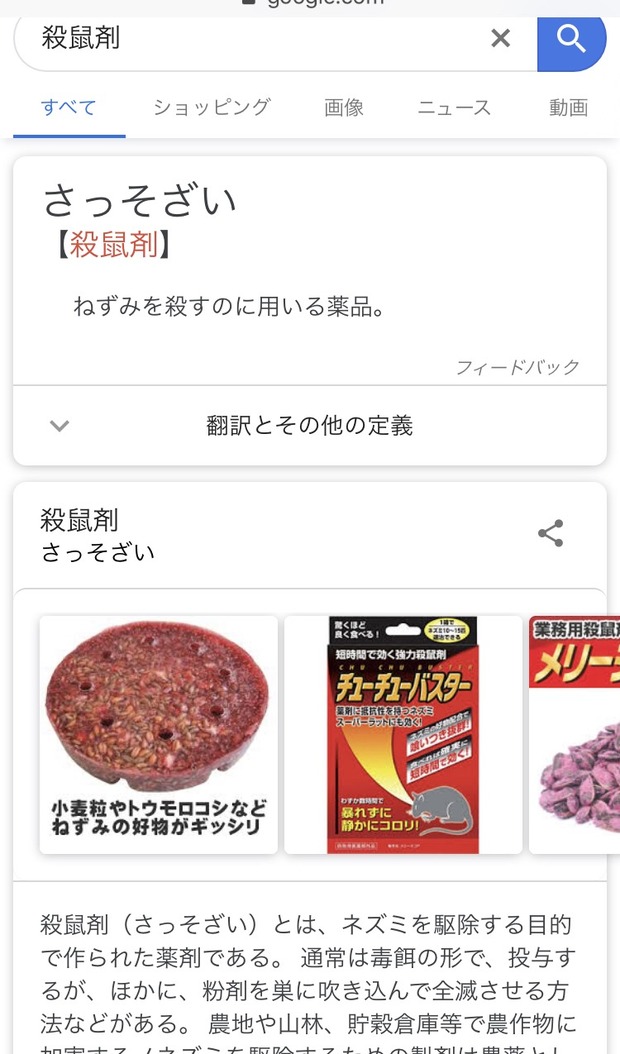
Task: Switch to the ショッピング tab
Action: tap(212, 108)
